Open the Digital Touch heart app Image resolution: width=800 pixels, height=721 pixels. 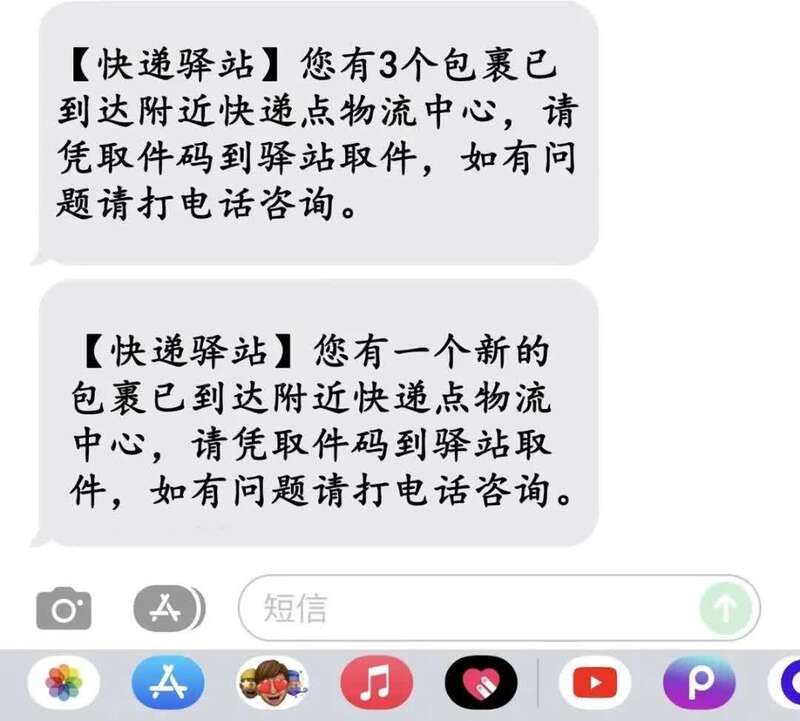(x=480, y=684)
